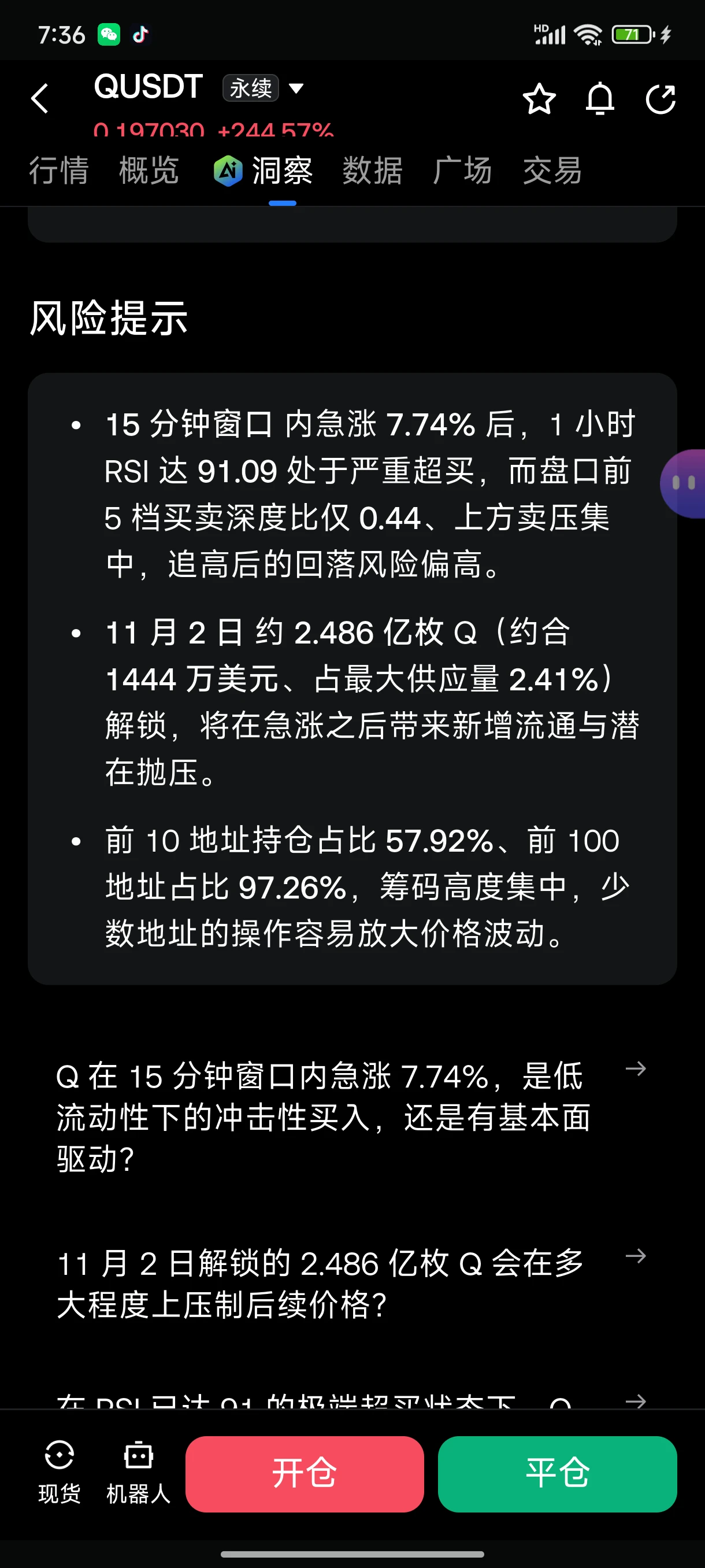This screenshot has height=1568, width=705.
Task: Tap the green 平仓 button
Action: pyautogui.click(x=557, y=1474)
